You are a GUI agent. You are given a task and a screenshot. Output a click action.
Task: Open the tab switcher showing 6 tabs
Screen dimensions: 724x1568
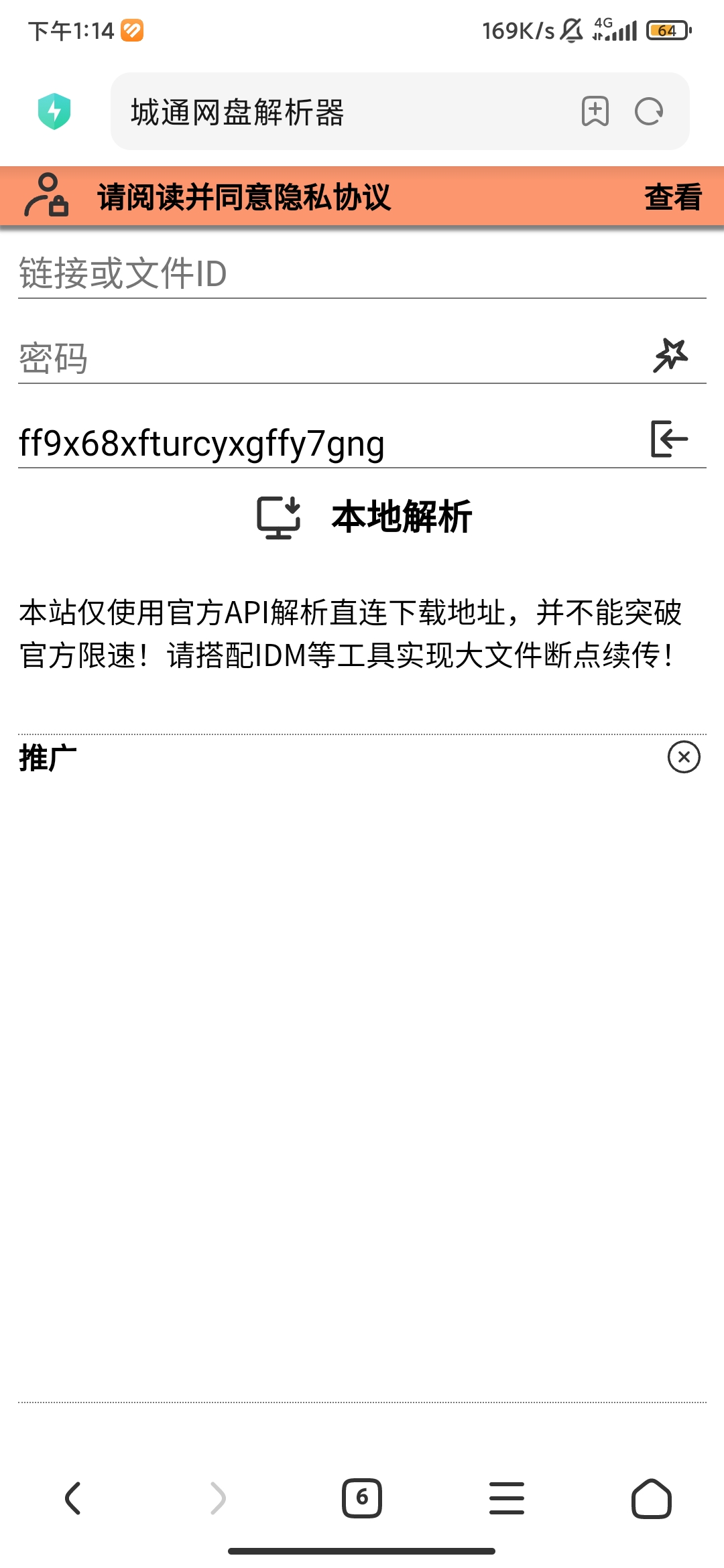(362, 1498)
